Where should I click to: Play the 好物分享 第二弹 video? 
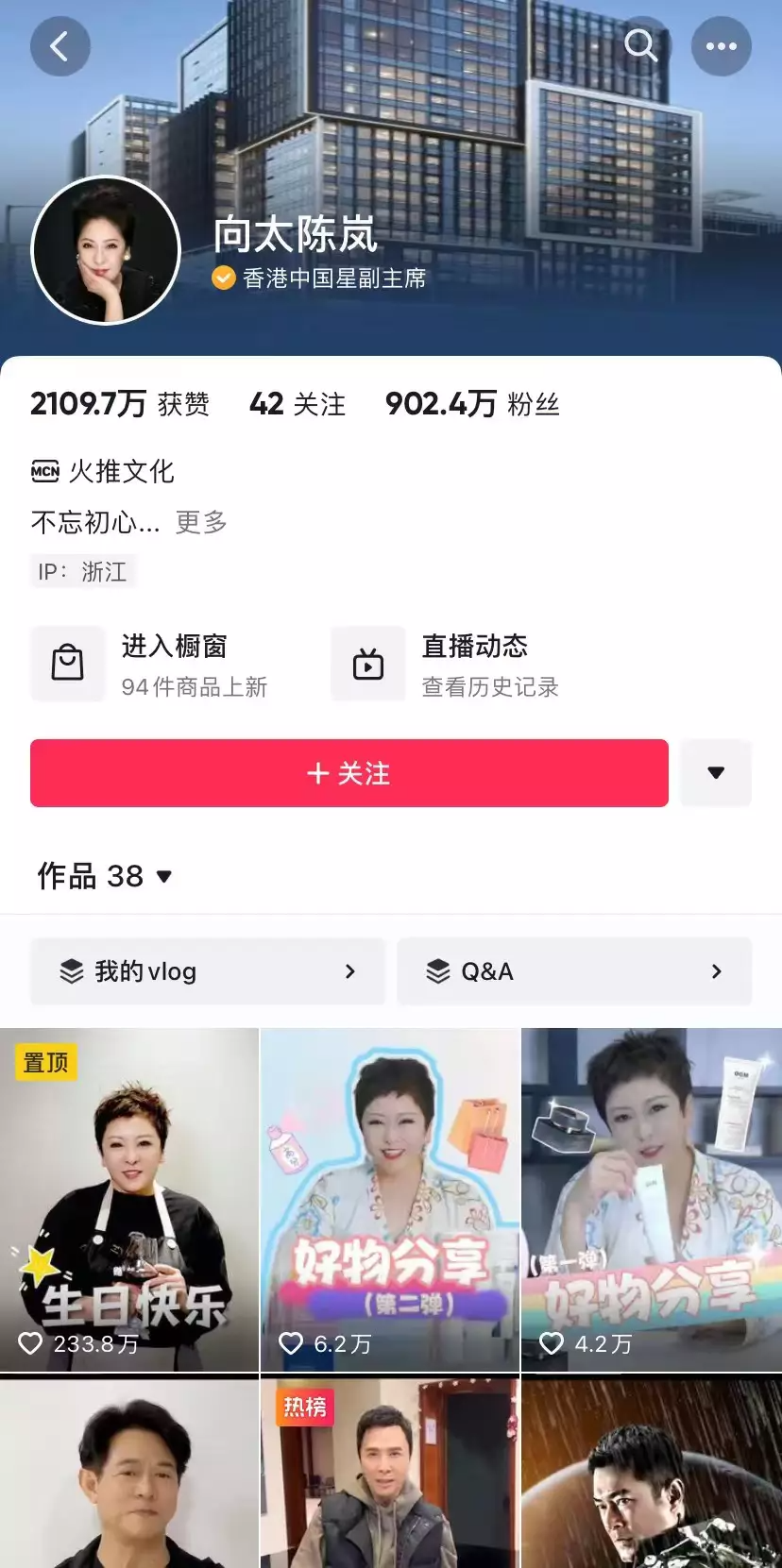390,1199
